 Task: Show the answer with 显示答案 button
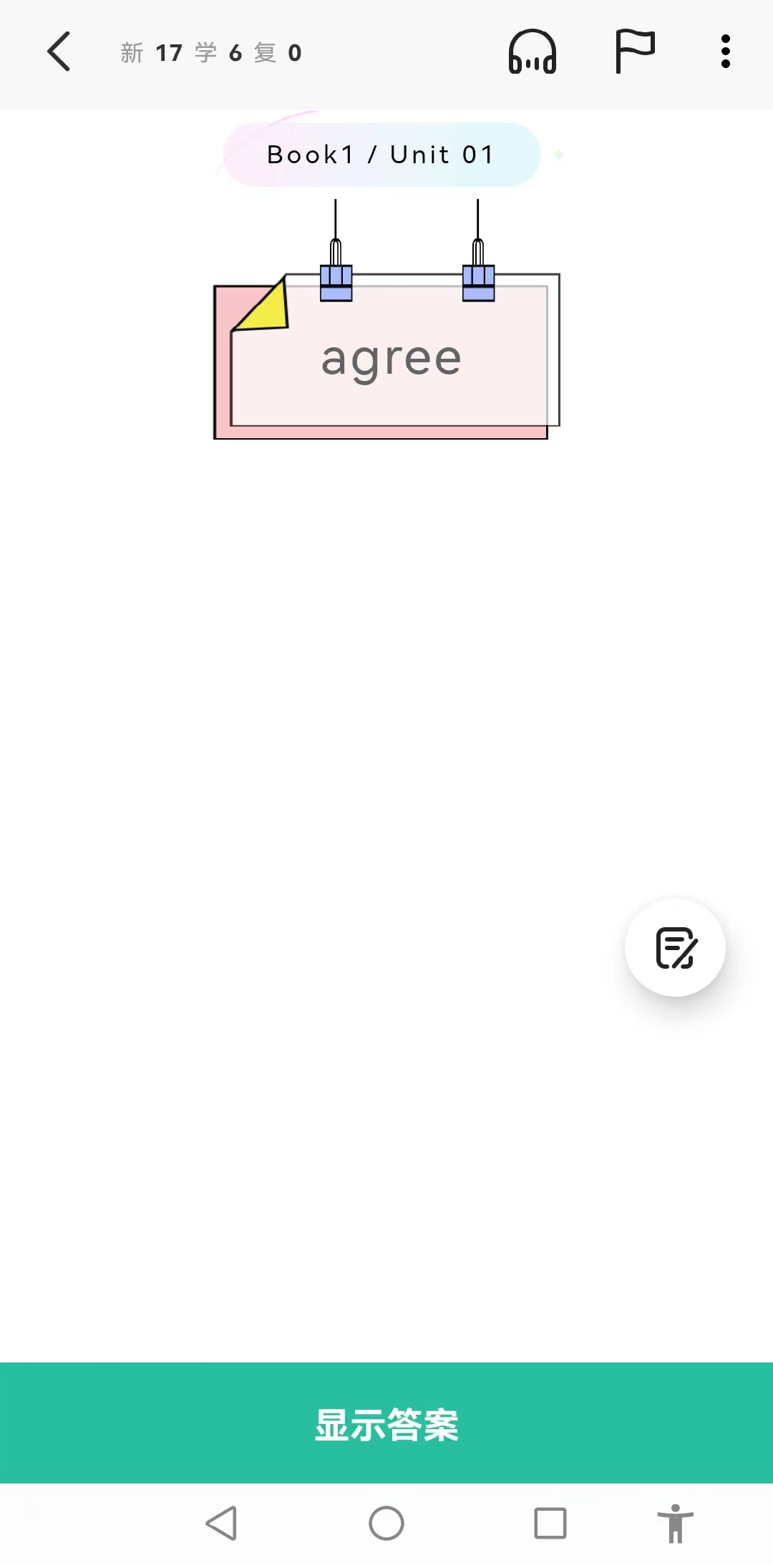(386, 1423)
